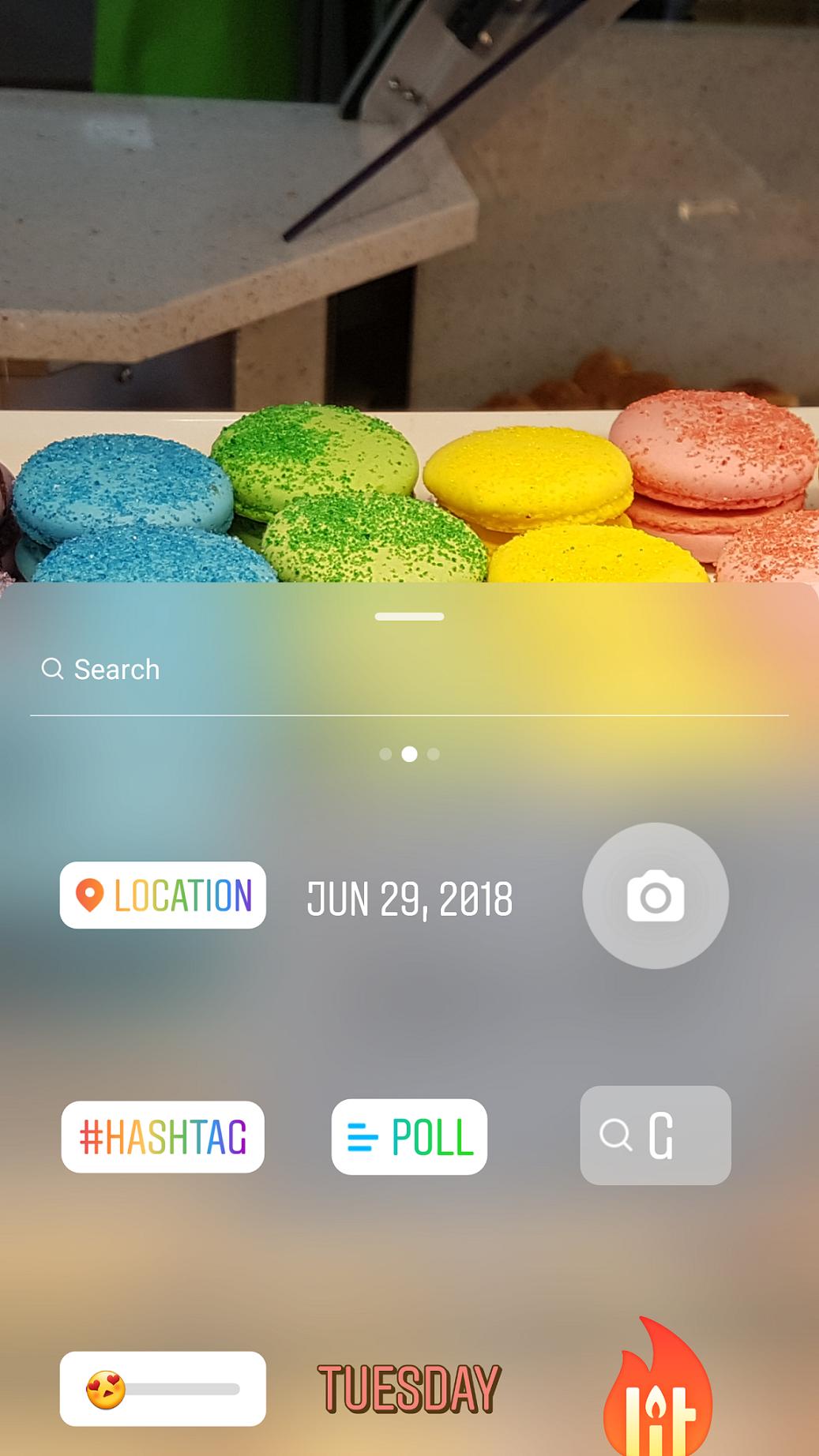The width and height of the screenshot is (819, 1456).
Task: Add the emoji slider sticker
Action: point(163,1389)
